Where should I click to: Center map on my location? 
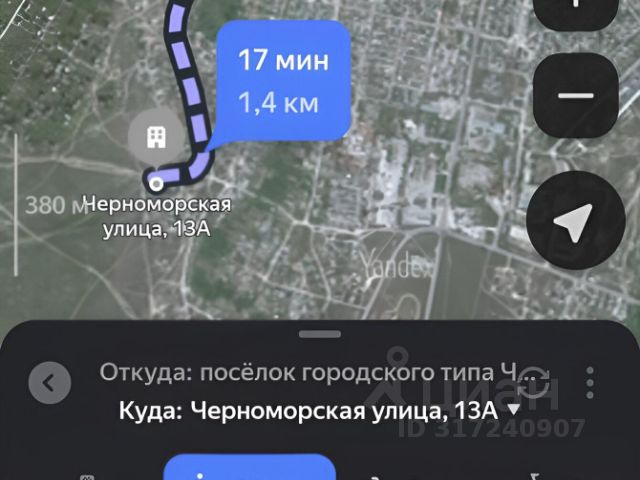pos(574,223)
